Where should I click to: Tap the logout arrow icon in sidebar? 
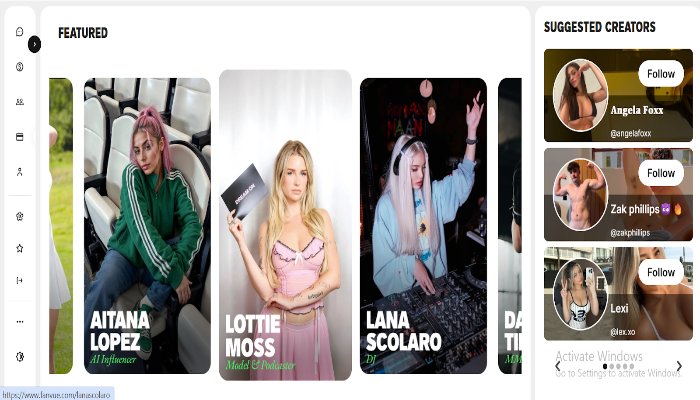pyautogui.click(x=20, y=281)
